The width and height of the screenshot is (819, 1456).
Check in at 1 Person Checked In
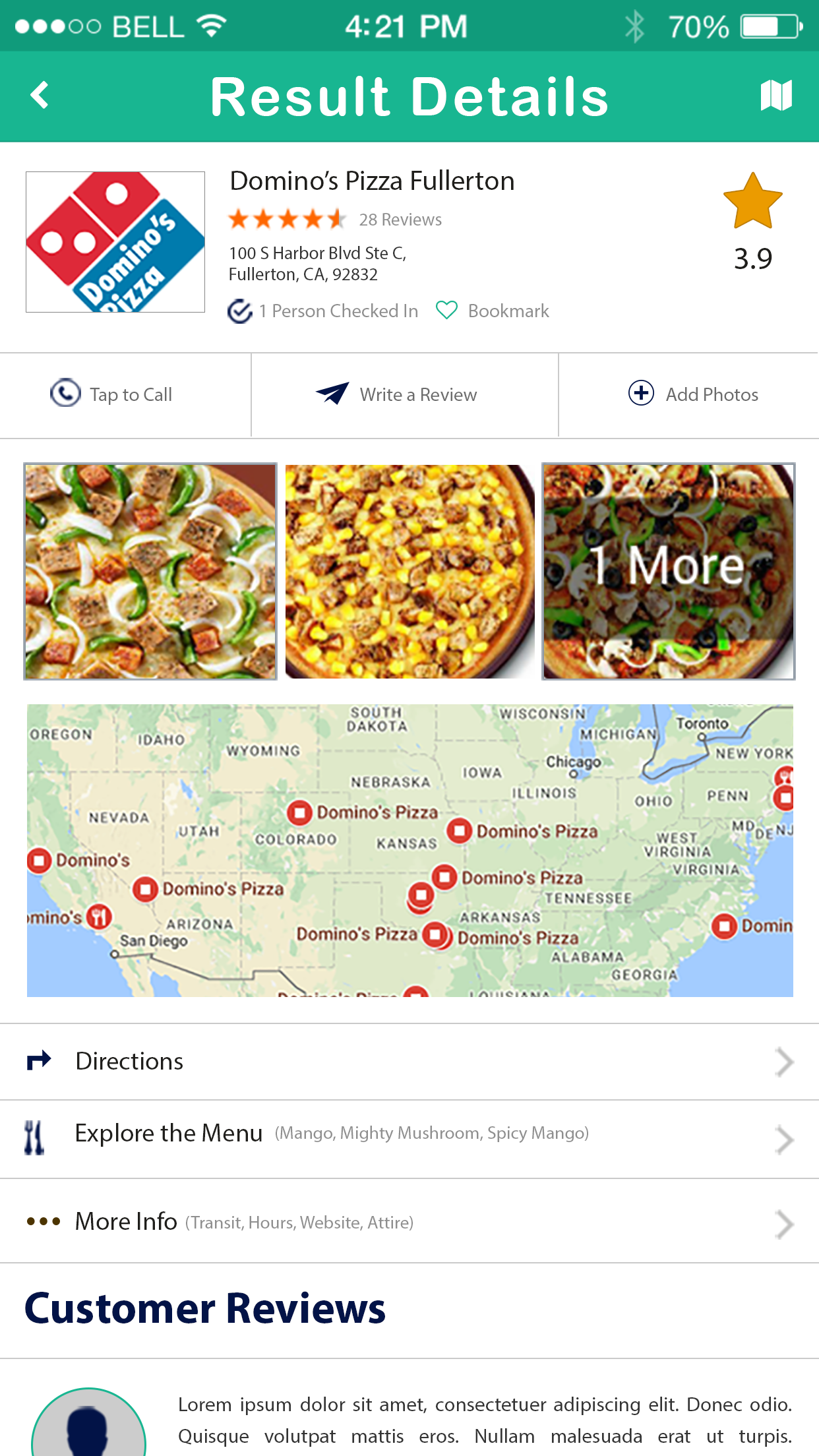(323, 311)
